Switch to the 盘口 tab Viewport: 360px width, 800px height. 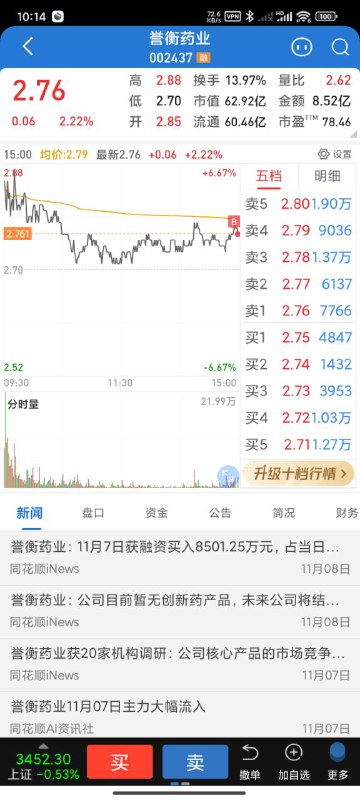(93, 513)
